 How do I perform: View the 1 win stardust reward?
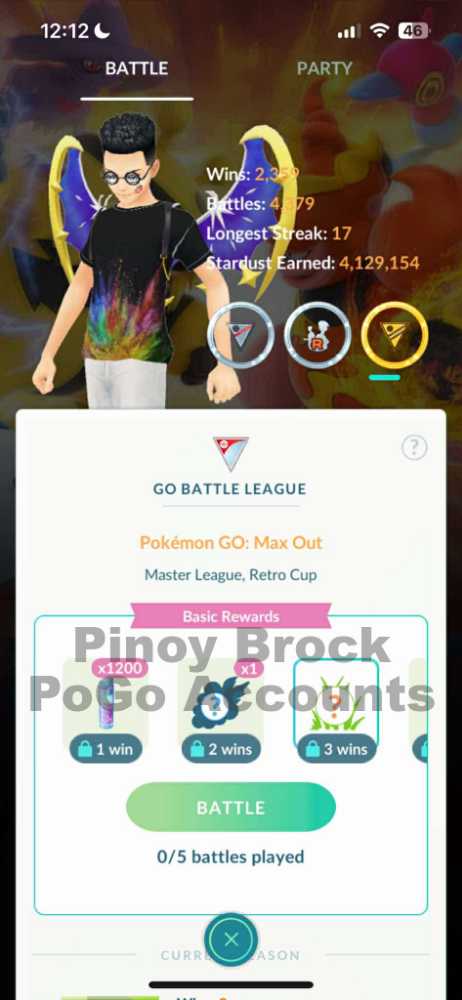pos(105,710)
